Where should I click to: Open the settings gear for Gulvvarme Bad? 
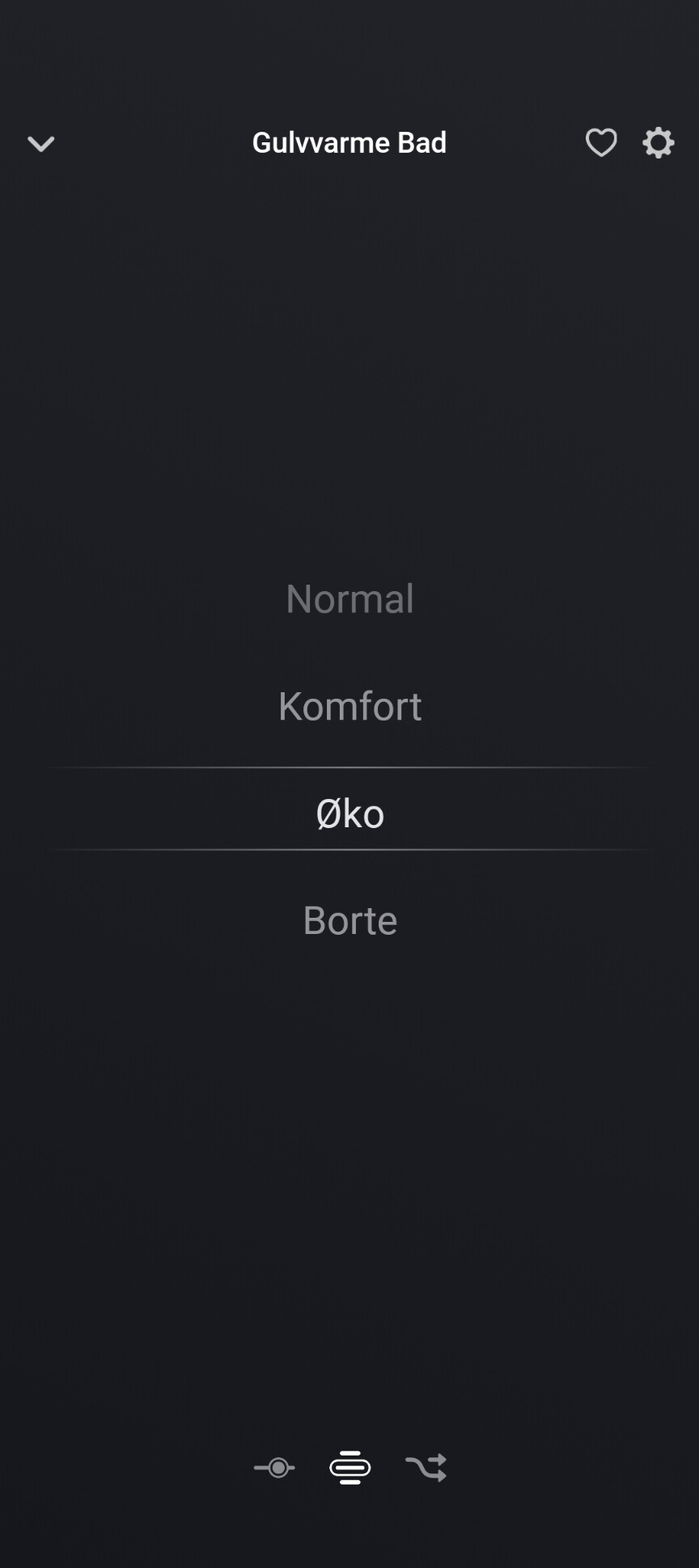(659, 143)
